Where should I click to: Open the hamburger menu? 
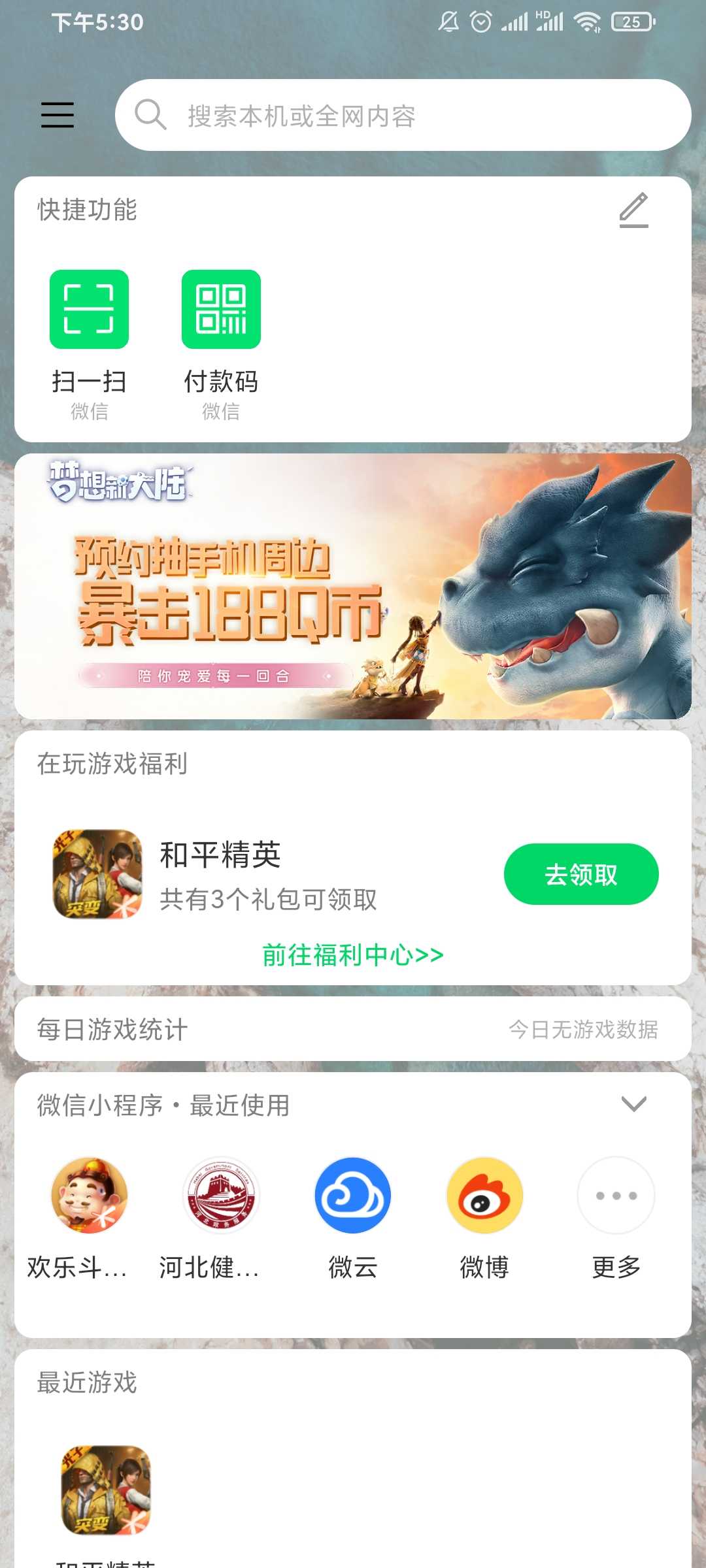(58, 115)
